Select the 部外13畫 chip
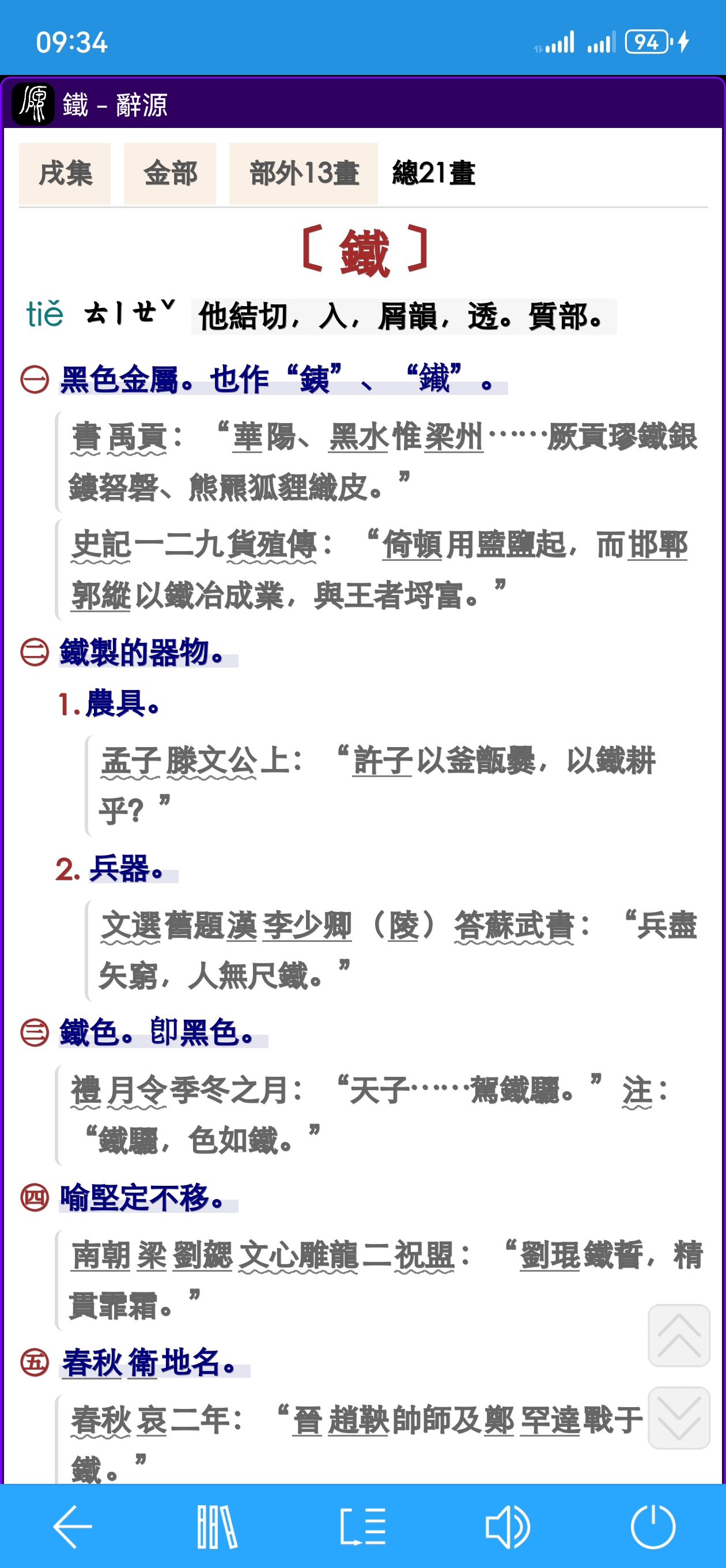The image size is (726, 1568). click(303, 174)
